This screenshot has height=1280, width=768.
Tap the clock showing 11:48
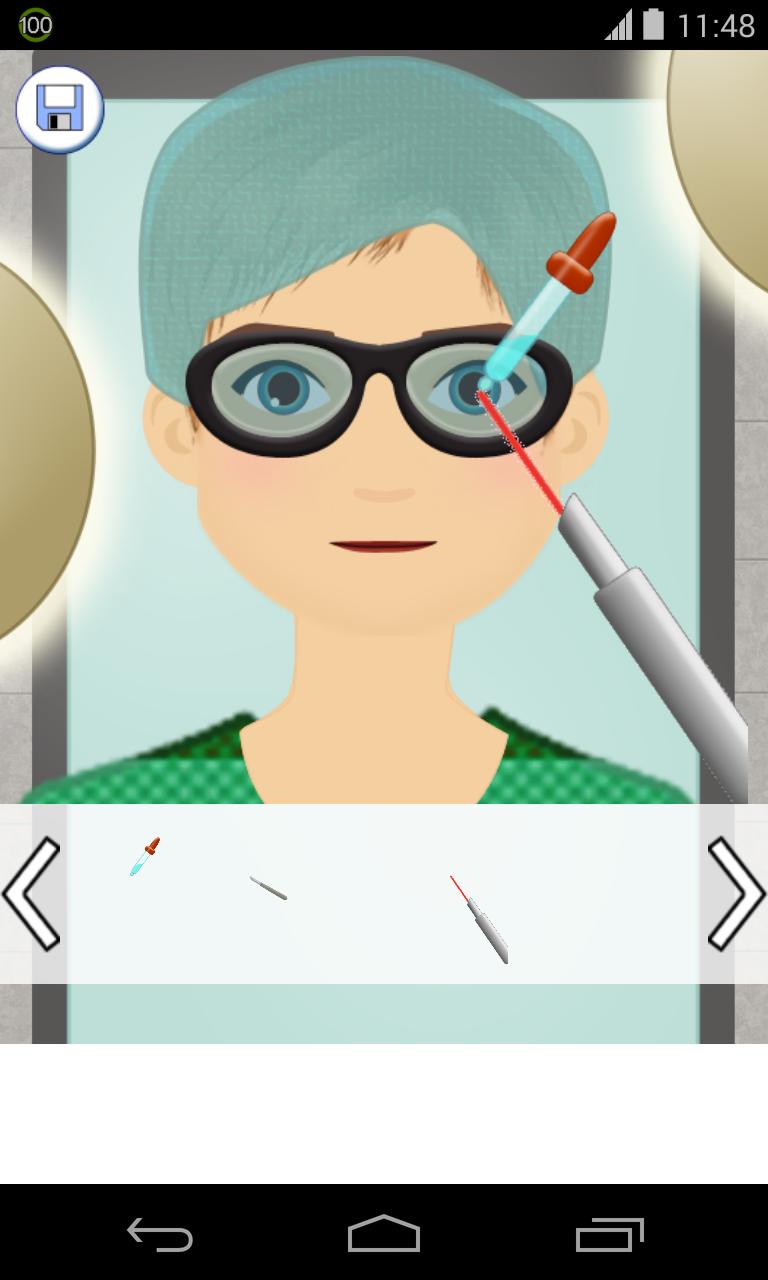tap(718, 28)
